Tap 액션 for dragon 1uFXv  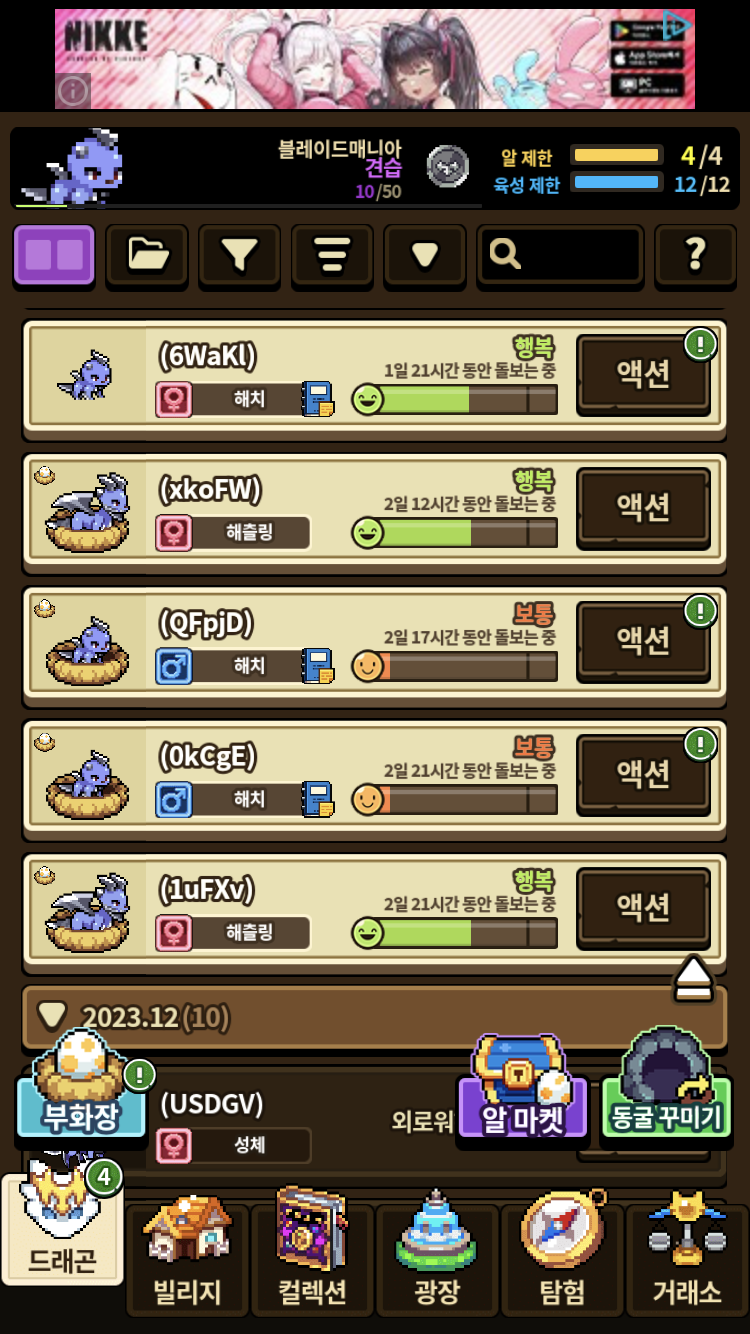643,907
